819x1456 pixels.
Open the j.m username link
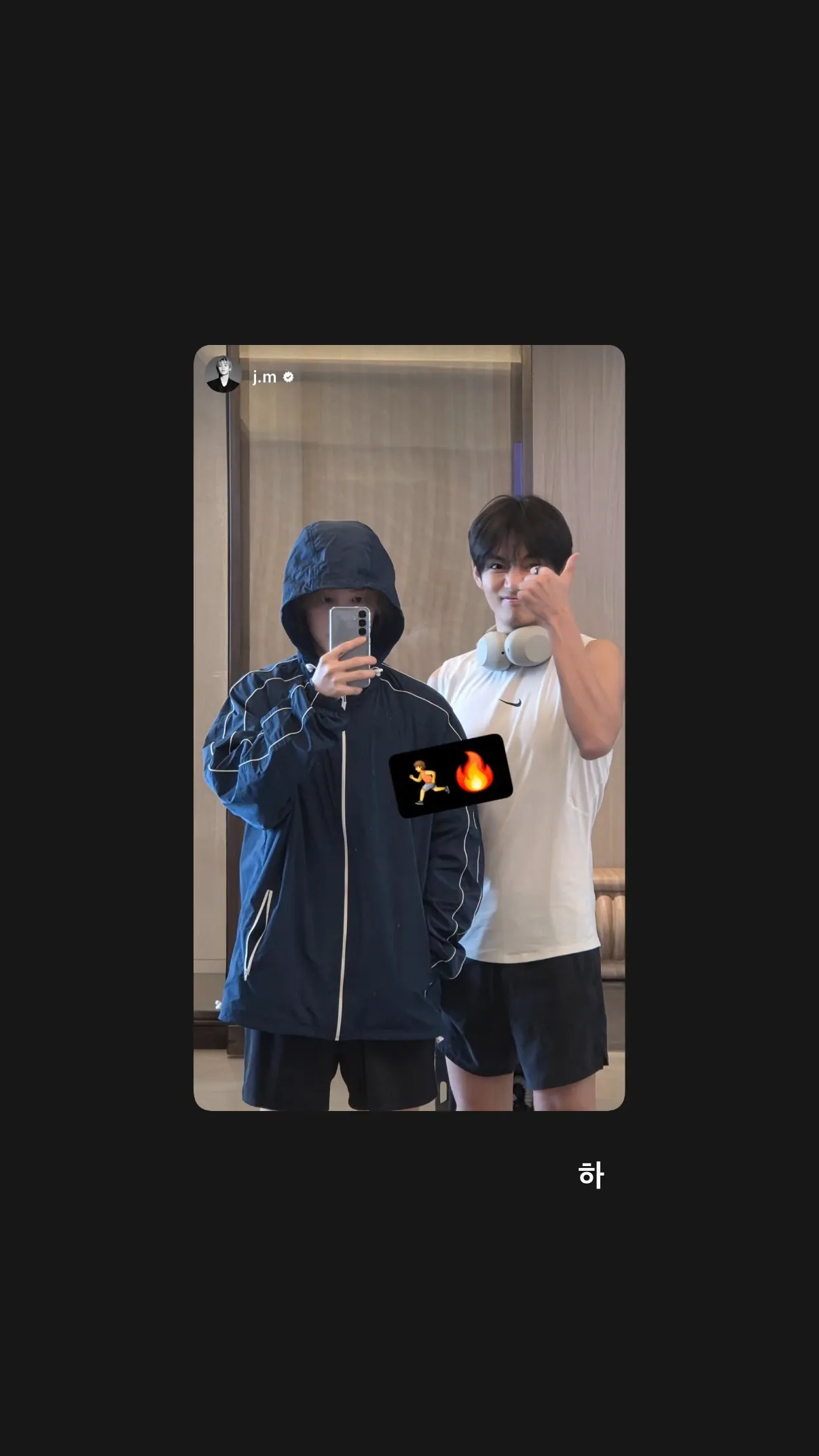266,378
